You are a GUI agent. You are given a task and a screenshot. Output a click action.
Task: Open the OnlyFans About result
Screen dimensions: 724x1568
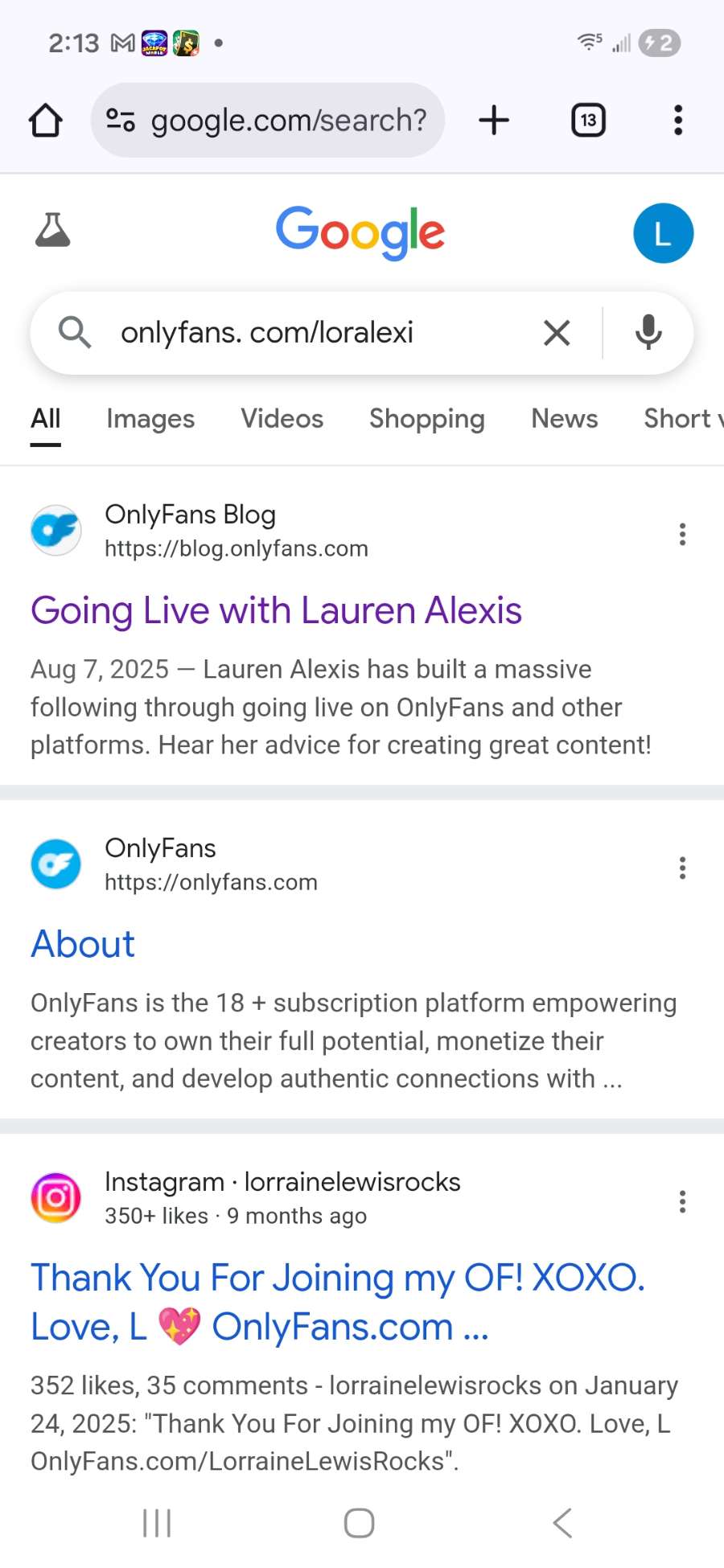pyautogui.click(x=83, y=944)
